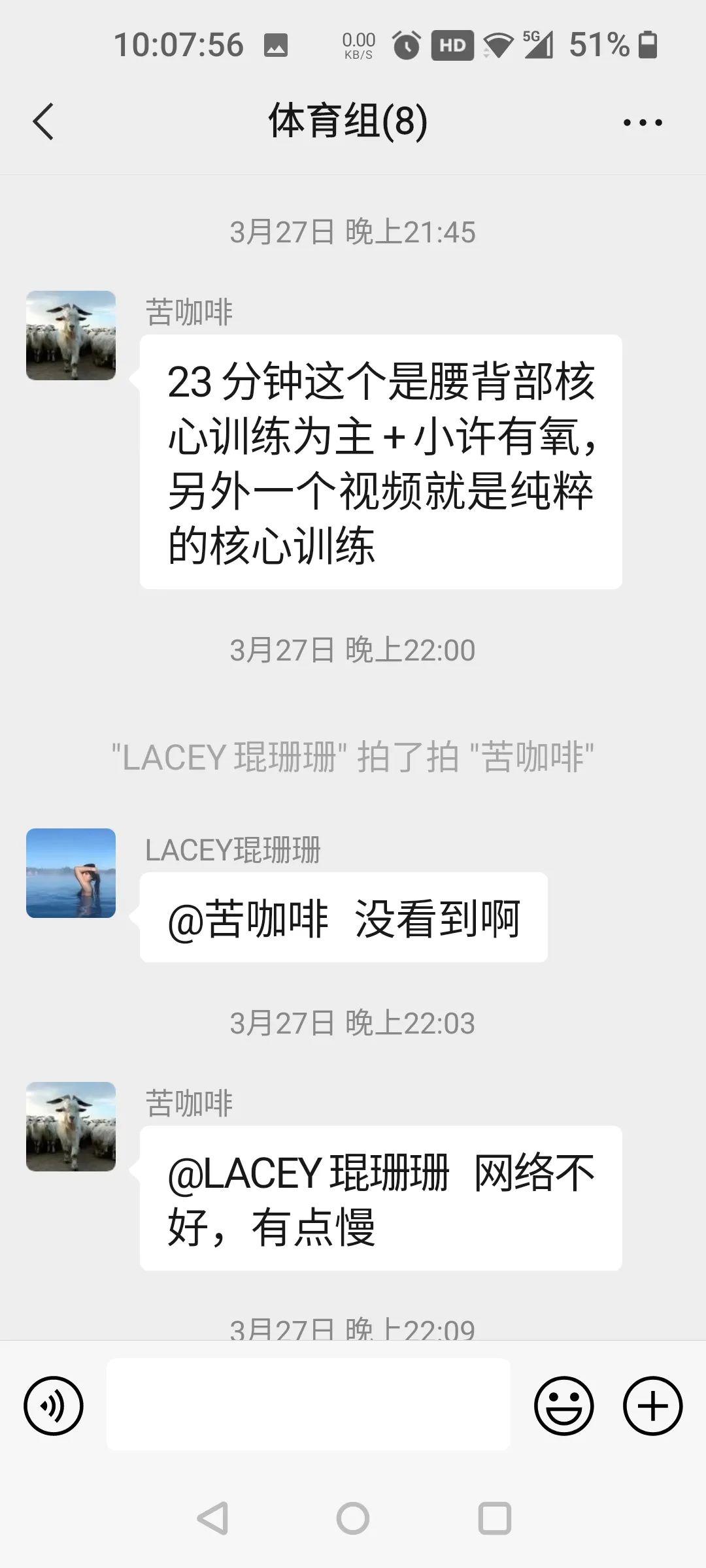Open the plus attachments menu
The width and height of the screenshot is (706, 1568).
point(652,1406)
